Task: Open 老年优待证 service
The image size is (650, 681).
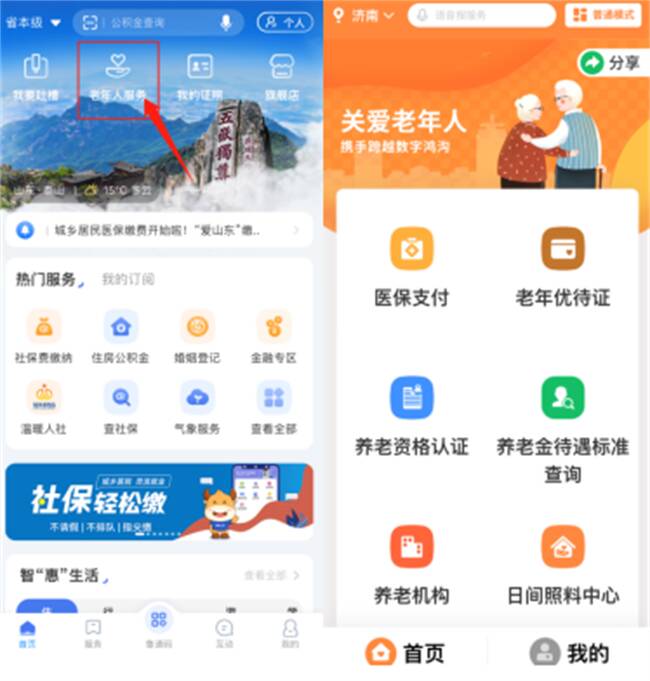Action: [562, 266]
